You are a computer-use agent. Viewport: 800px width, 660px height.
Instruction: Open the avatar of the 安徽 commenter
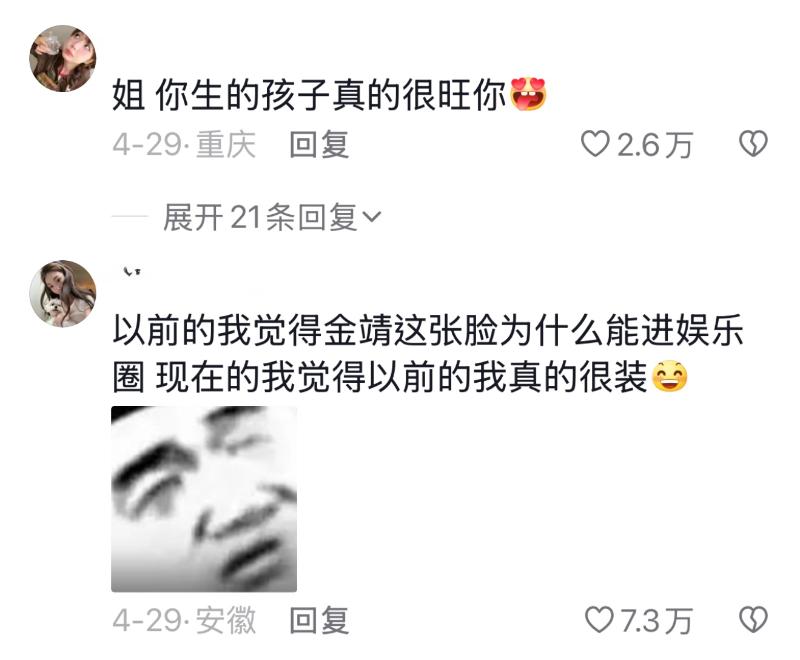(63, 294)
